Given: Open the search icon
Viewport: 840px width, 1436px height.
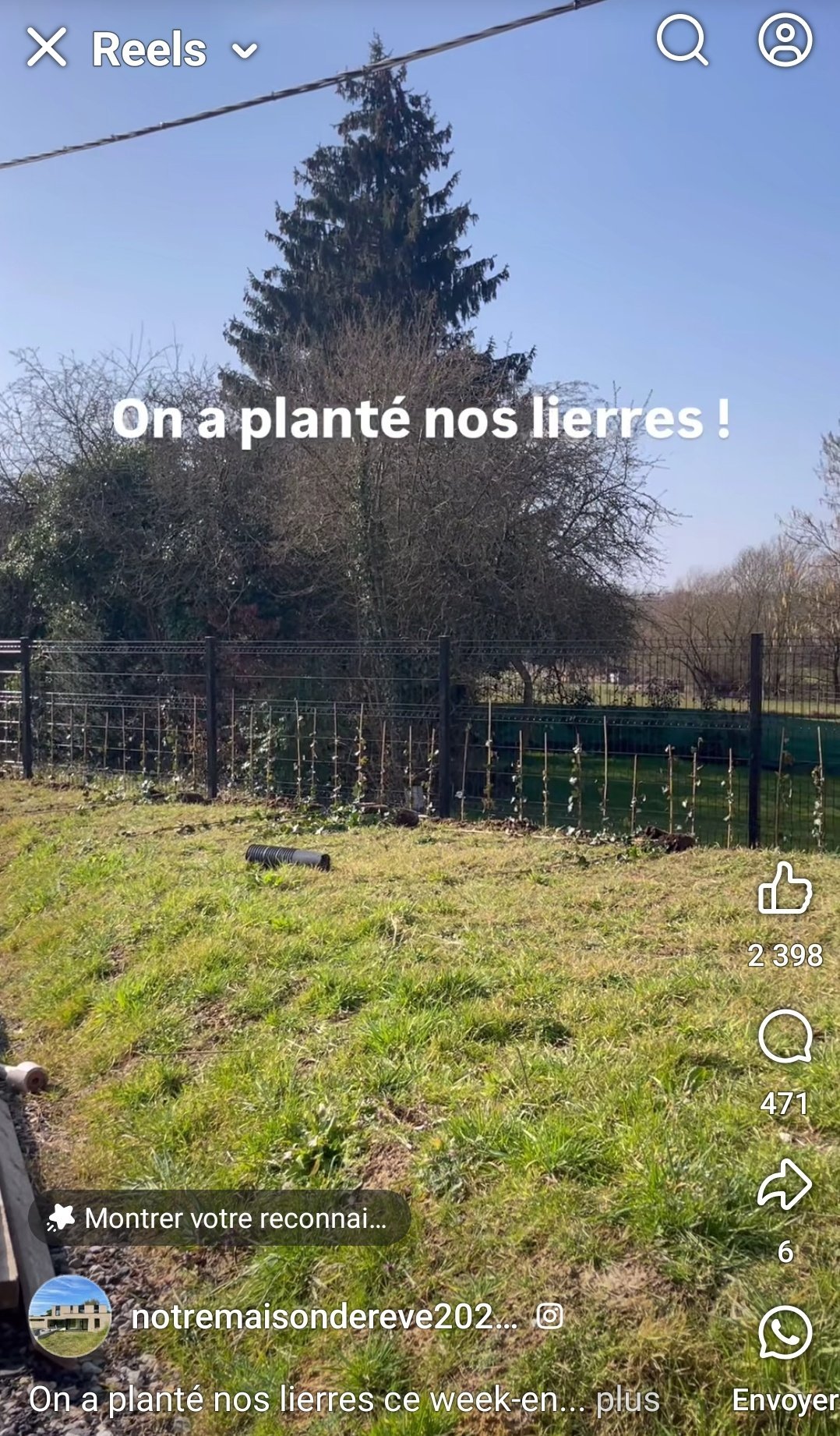Looking at the screenshot, I should 682,41.
